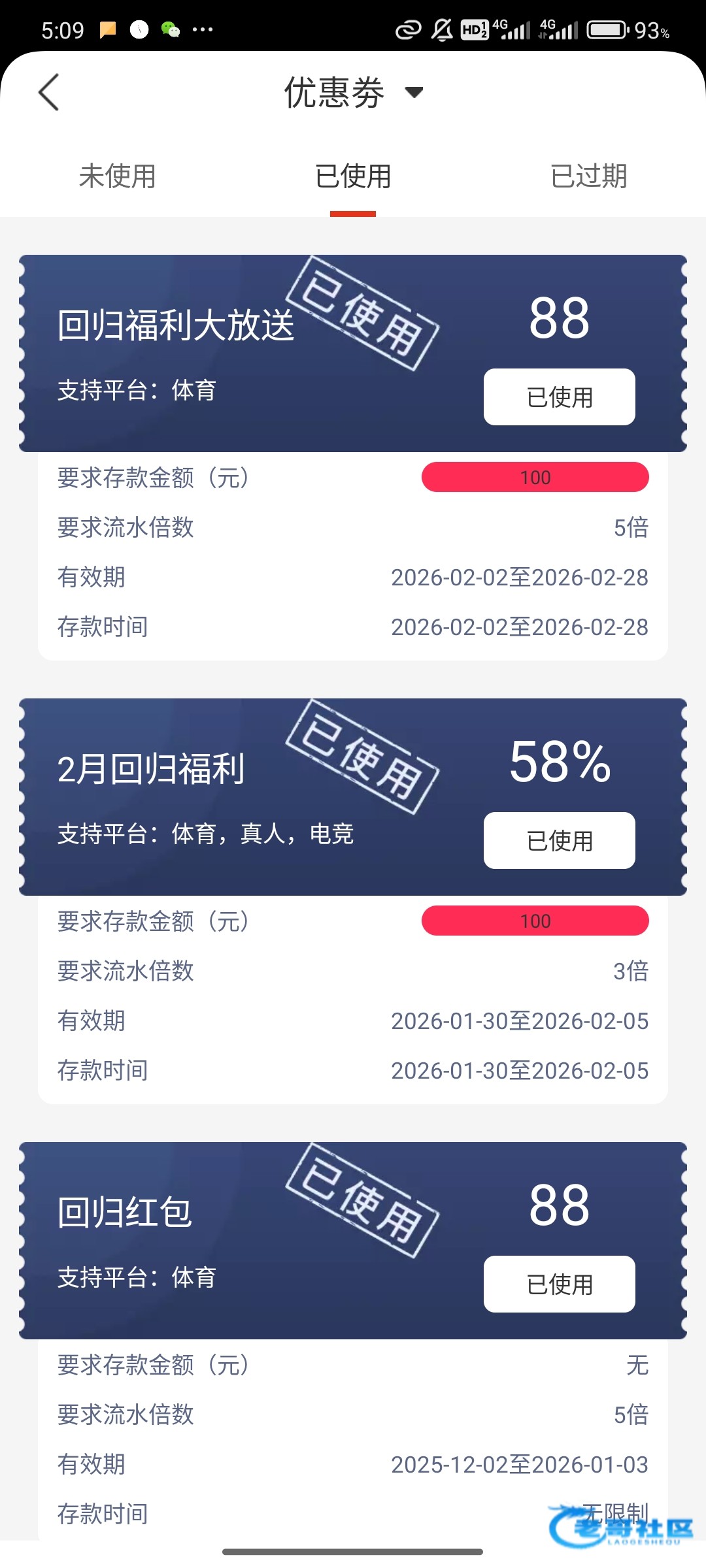The height and width of the screenshot is (1568, 706).
Task: Tap 已使用 button on 回归福利大放送 coupon
Action: [x=559, y=397]
